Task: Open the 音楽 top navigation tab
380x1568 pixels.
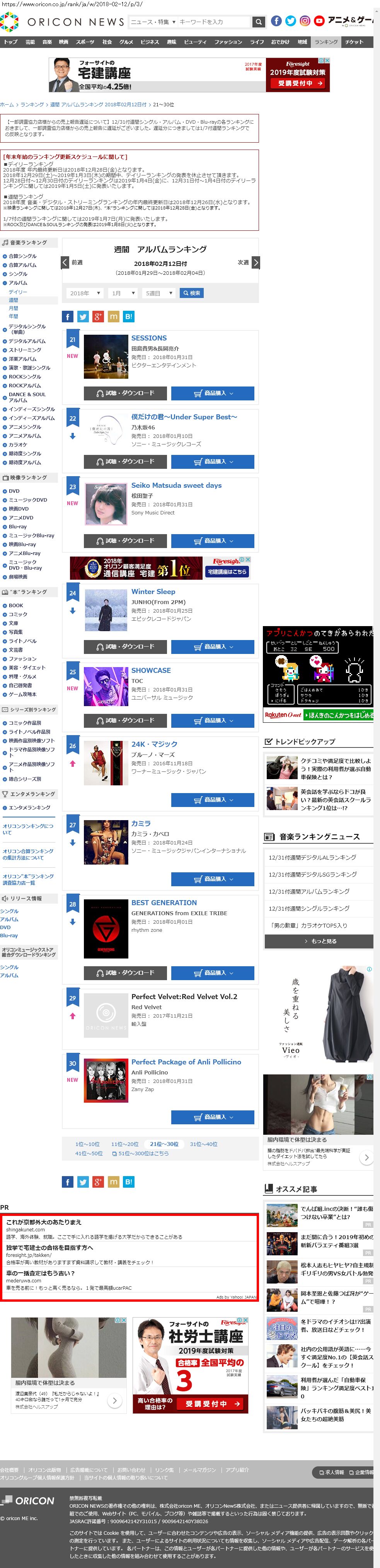Action: coord(47,42)
